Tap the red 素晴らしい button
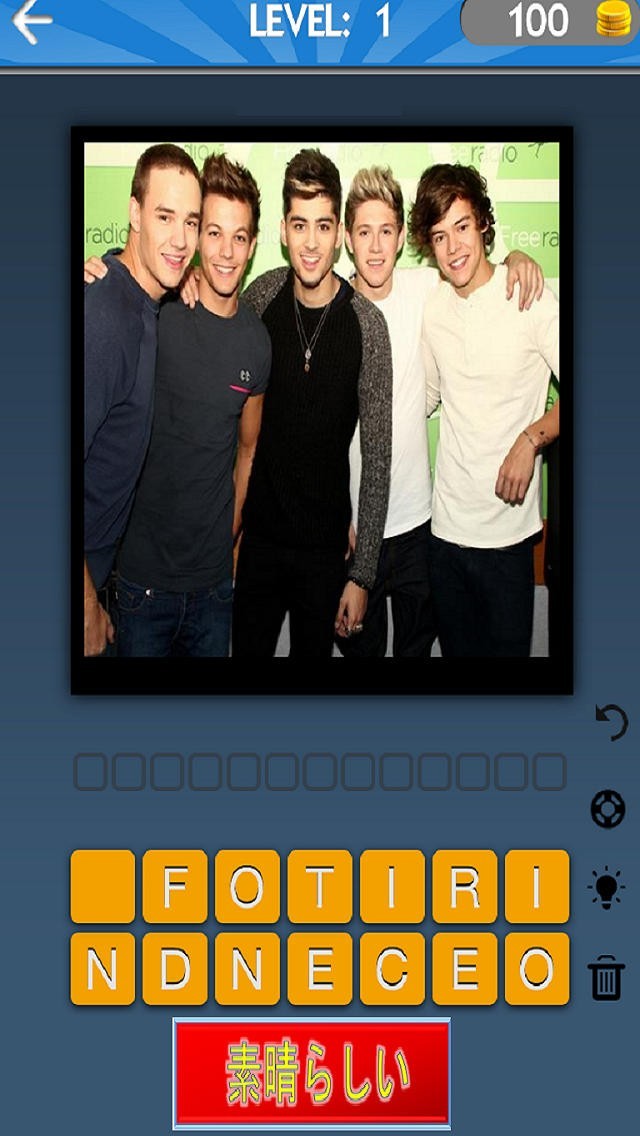Screen dimensions: 640x1136 click(312, 1074)
